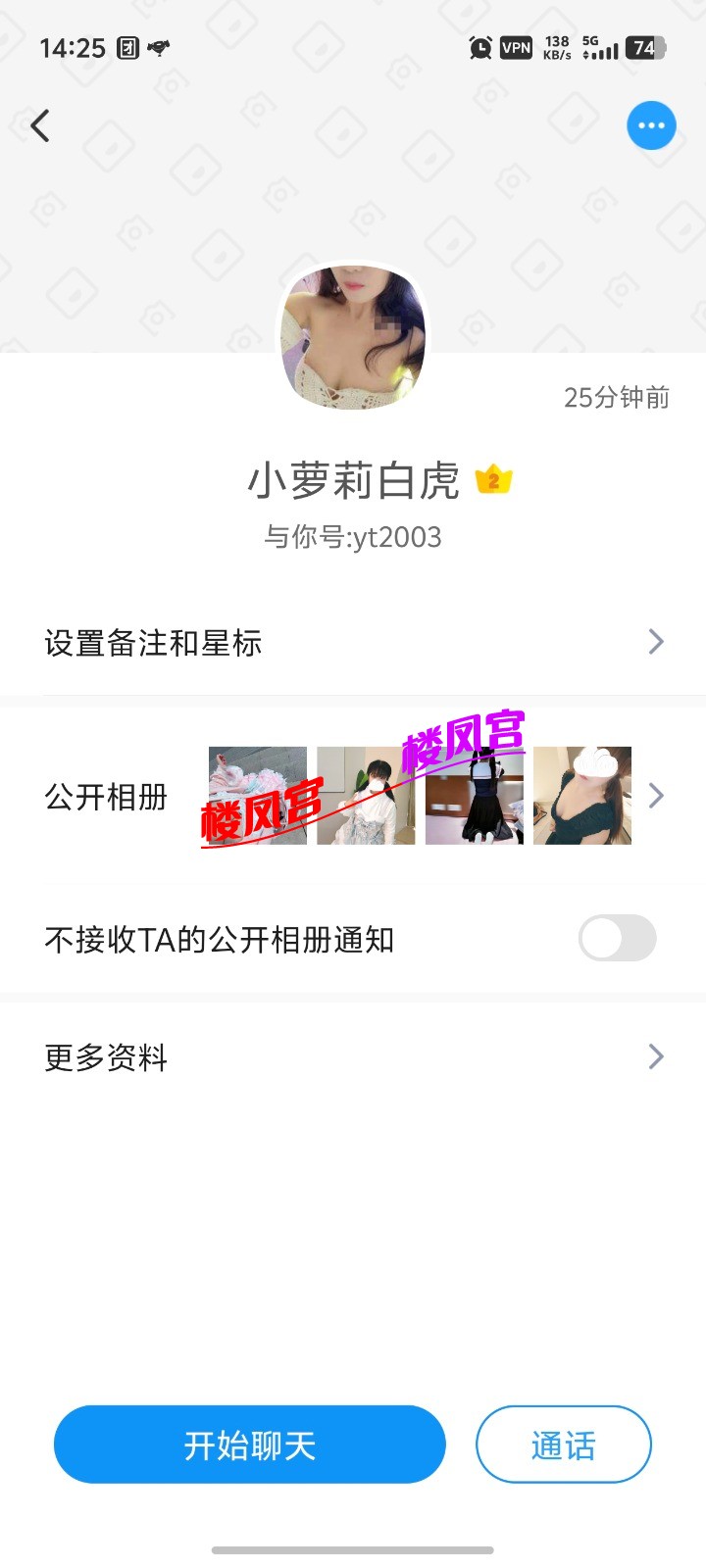Tap the alarm clock icon in status bar
Image resolution: width=706 pixels, height=1568 pixels.
coord(479,46)
